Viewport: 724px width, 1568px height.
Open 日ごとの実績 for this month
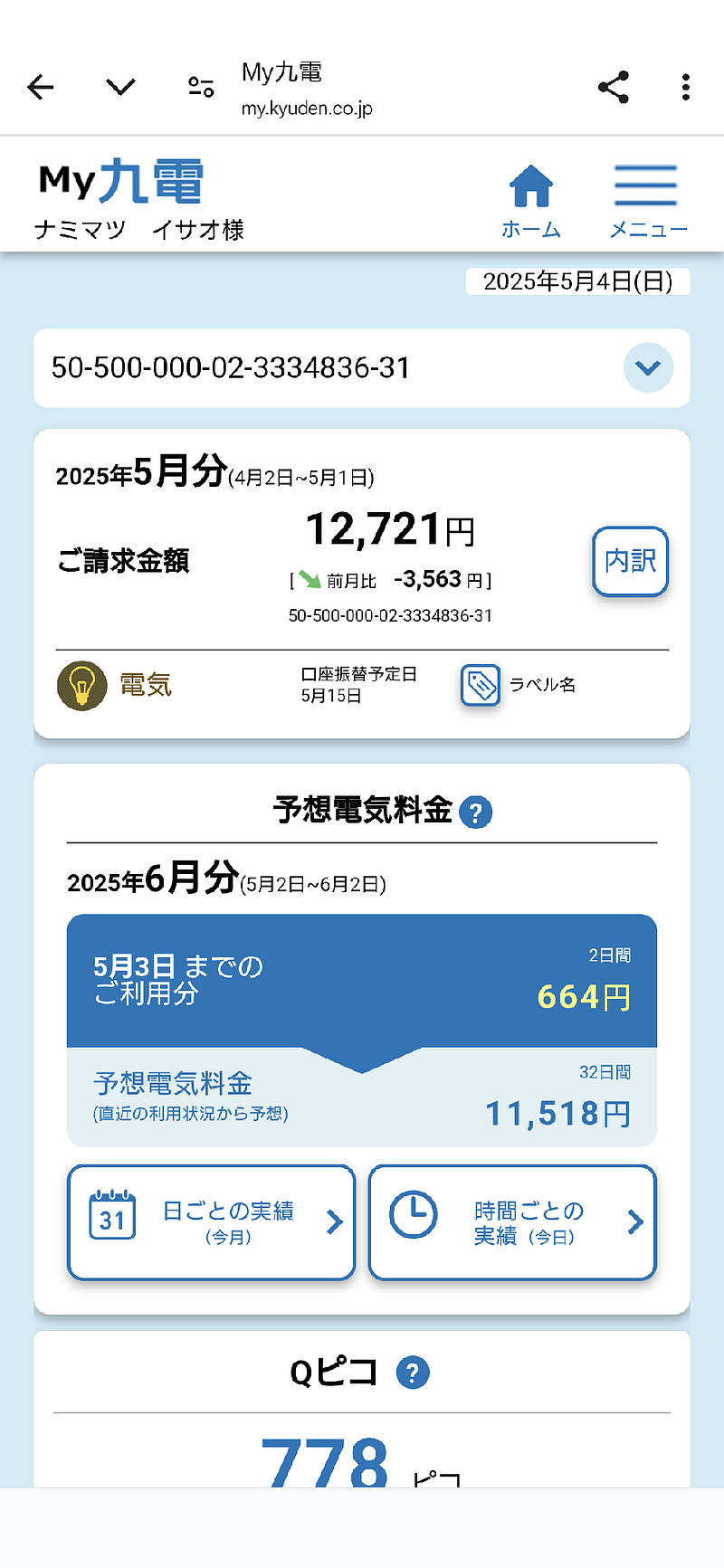pyautogui.click(x=211, y=1222)
